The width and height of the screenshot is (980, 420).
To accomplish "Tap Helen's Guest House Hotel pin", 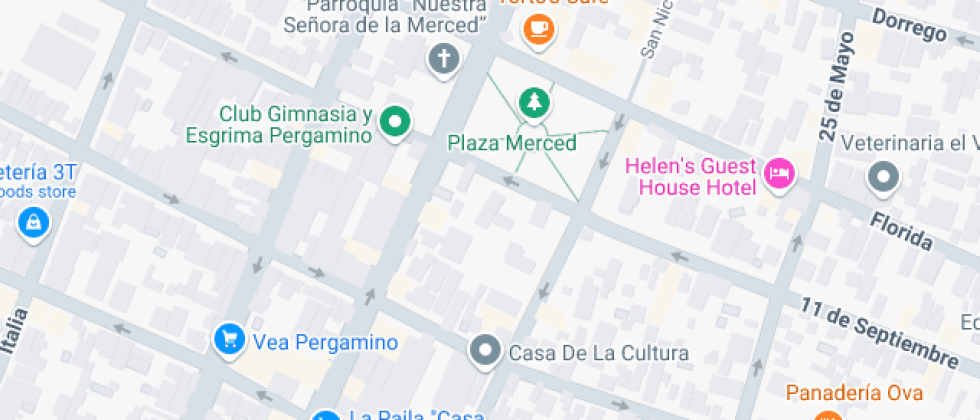I will (x=779, y=175).
